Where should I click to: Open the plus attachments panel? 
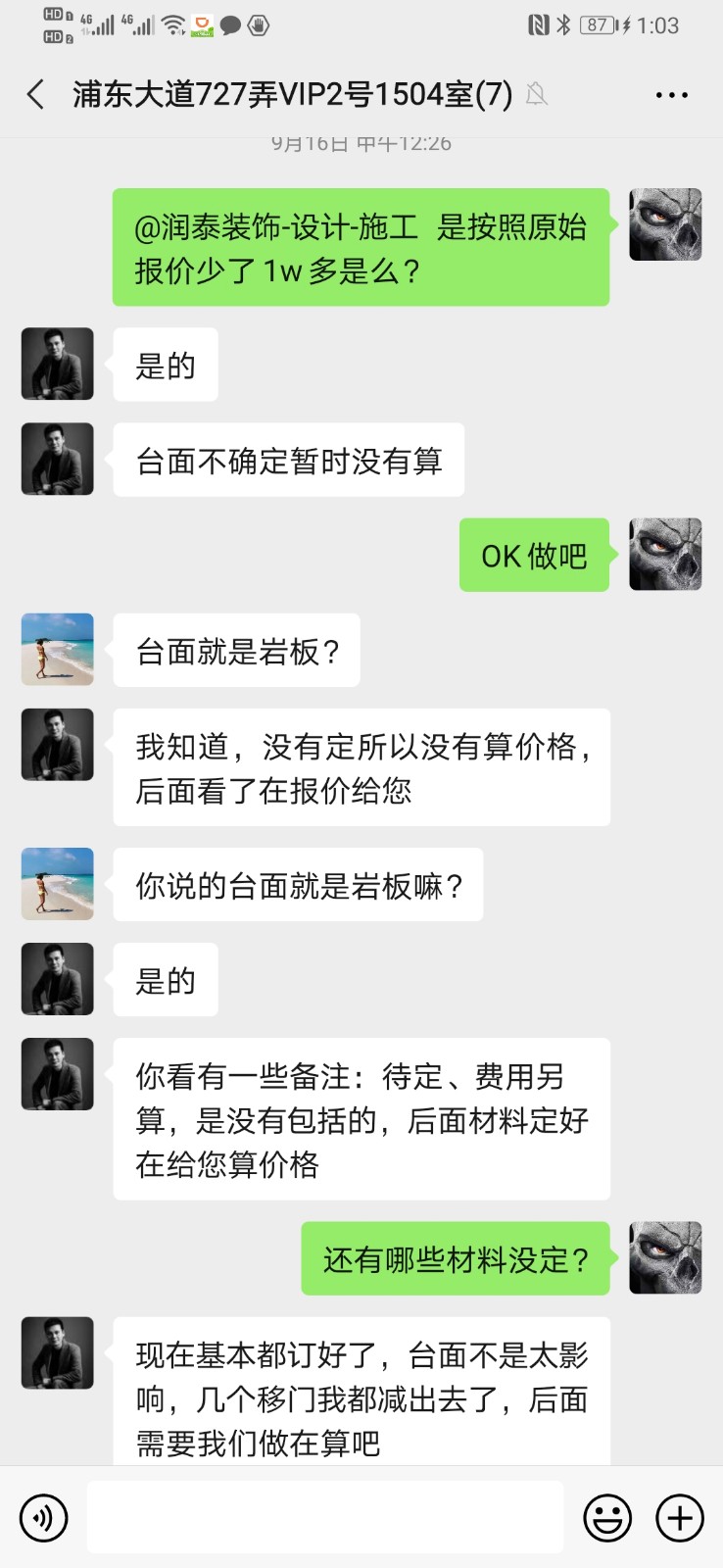(680, 1518)
